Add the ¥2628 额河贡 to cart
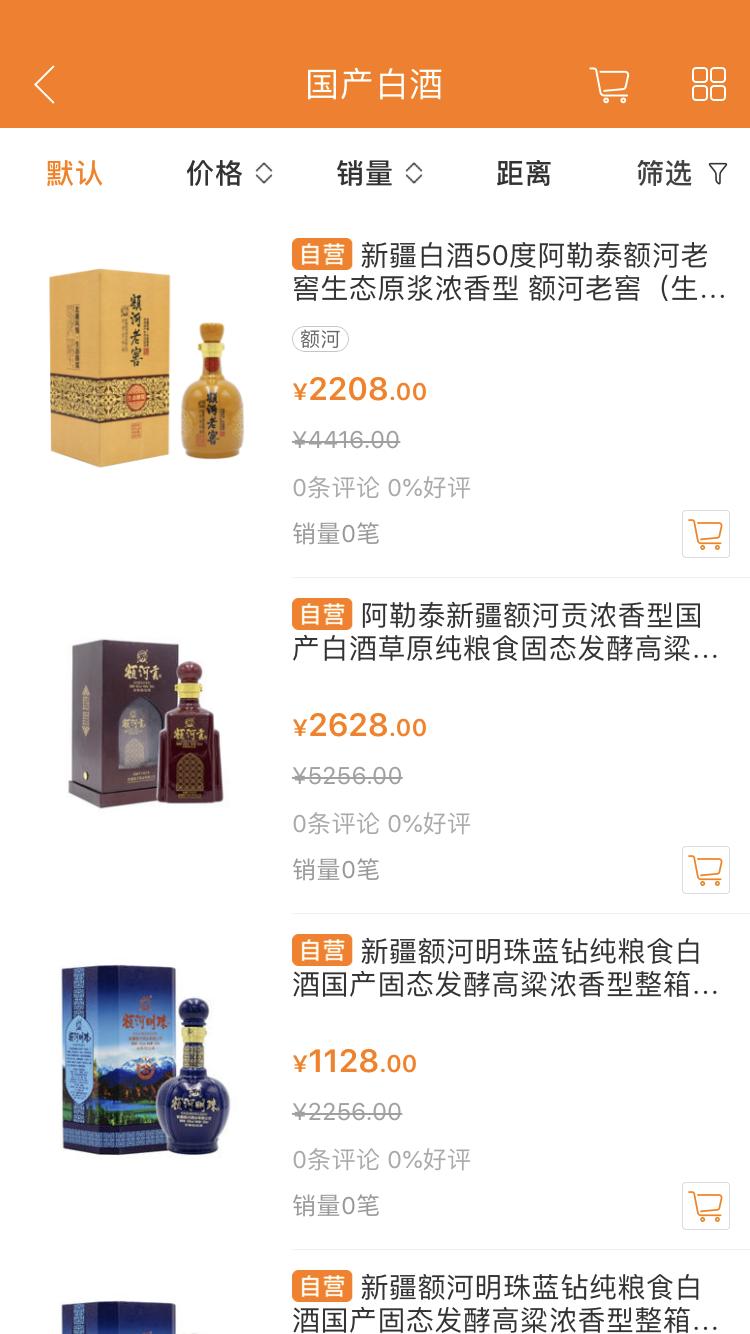Image resolution: width=750 pixels, height=1334 pixels. tap(706, 870)
